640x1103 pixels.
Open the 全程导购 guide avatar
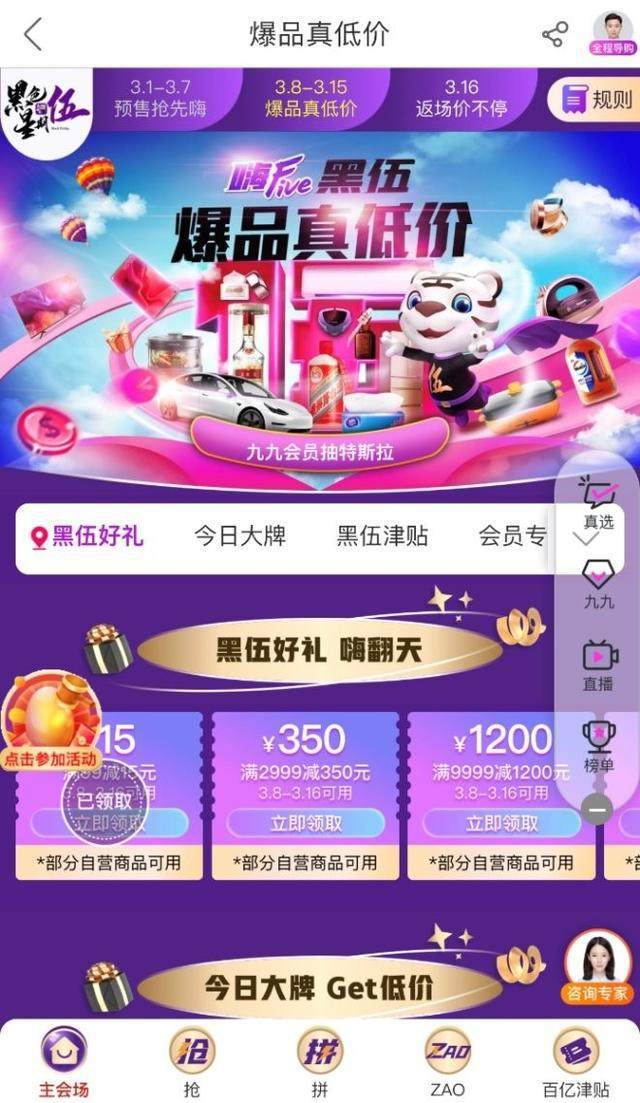612,33
